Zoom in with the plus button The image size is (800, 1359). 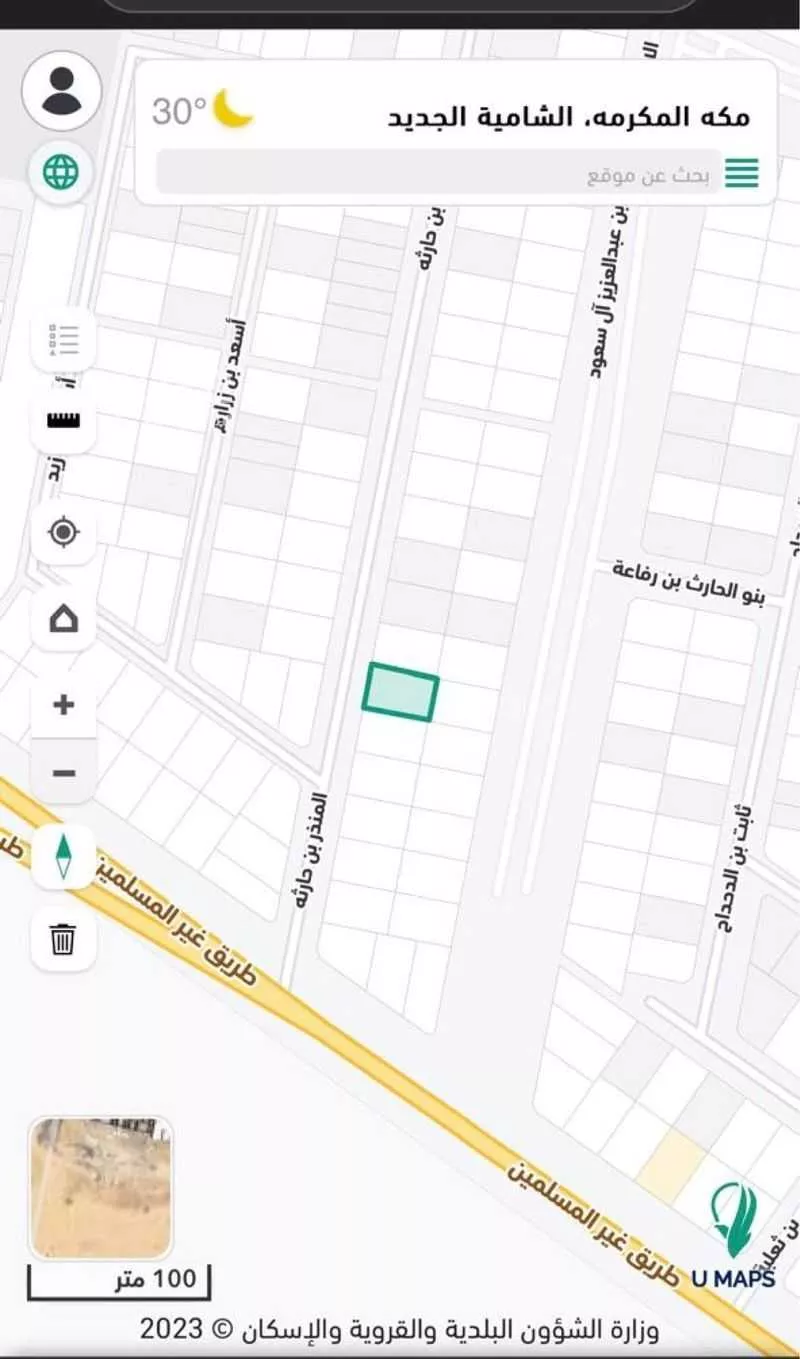63,705
